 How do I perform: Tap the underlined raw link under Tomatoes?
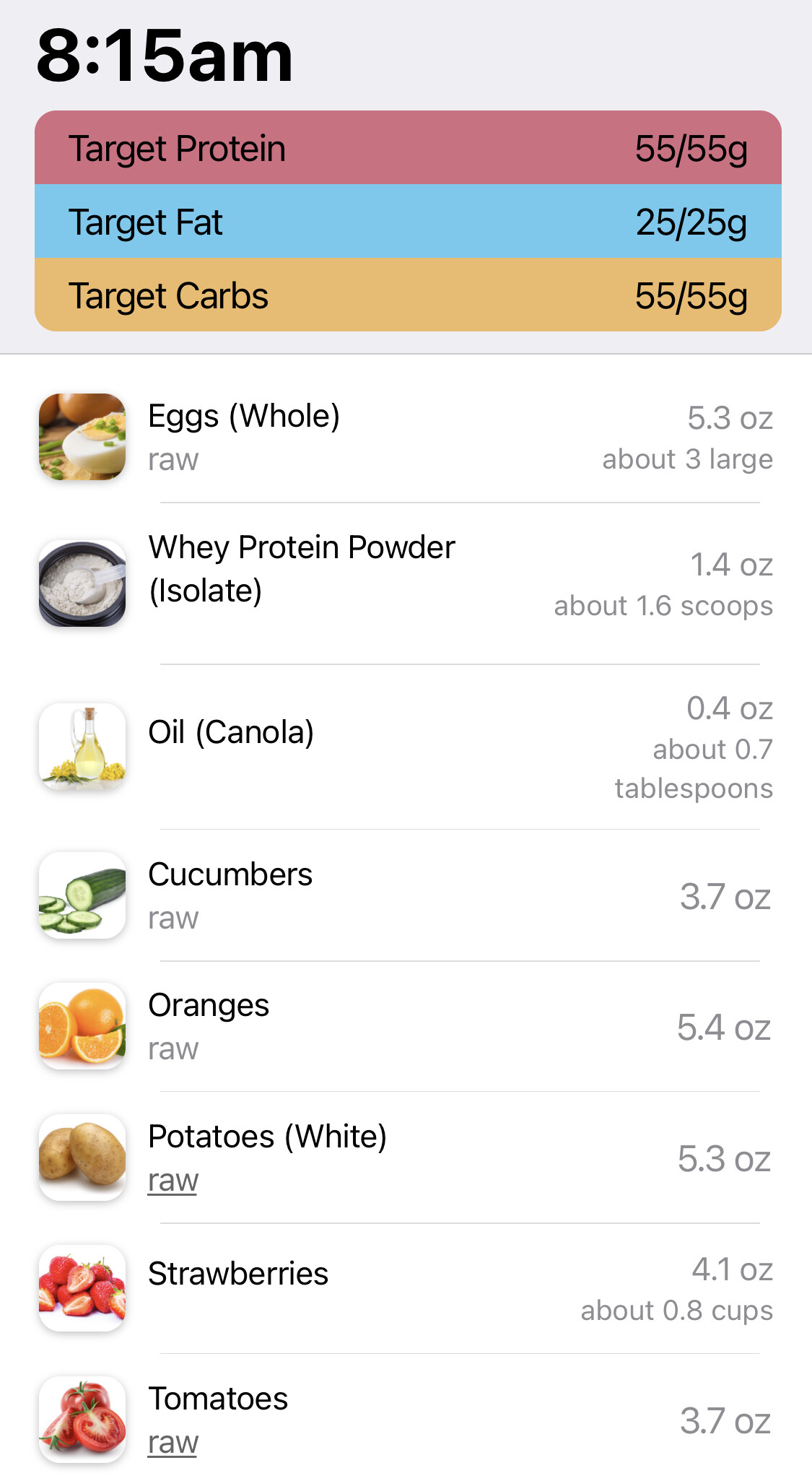[x=173, y=1443]
